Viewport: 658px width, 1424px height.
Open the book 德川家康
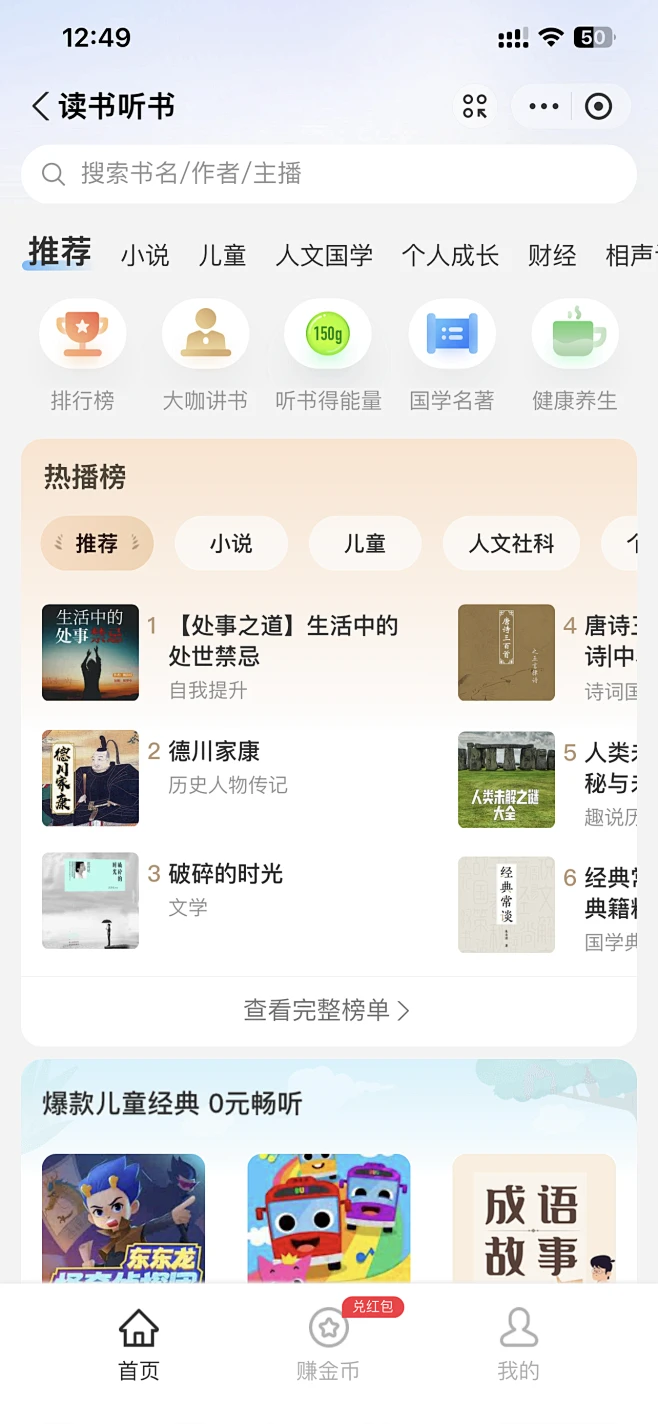214,752
